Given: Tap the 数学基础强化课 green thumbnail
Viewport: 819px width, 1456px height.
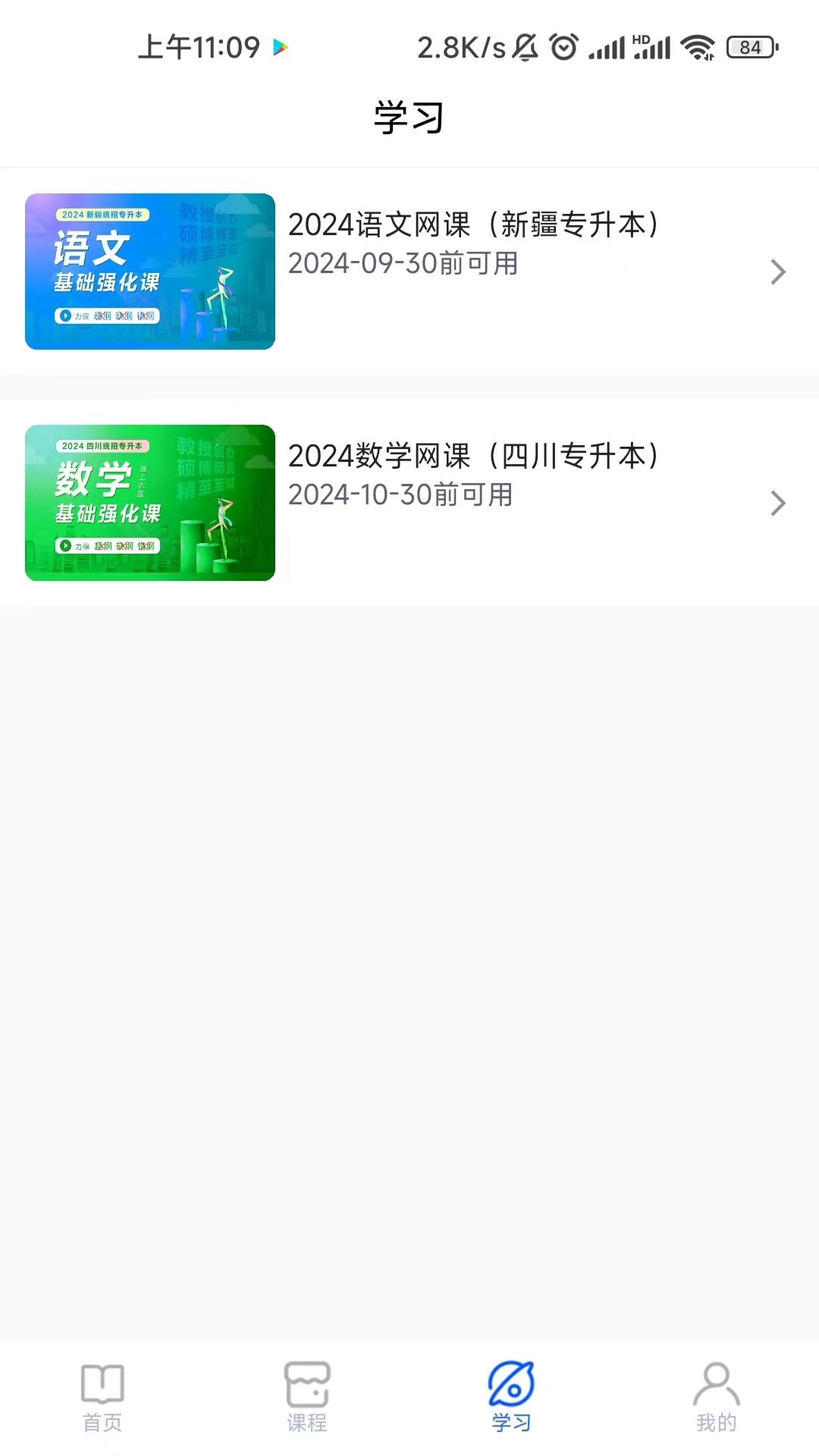Looking at the screenshot, I should [149, 502].
